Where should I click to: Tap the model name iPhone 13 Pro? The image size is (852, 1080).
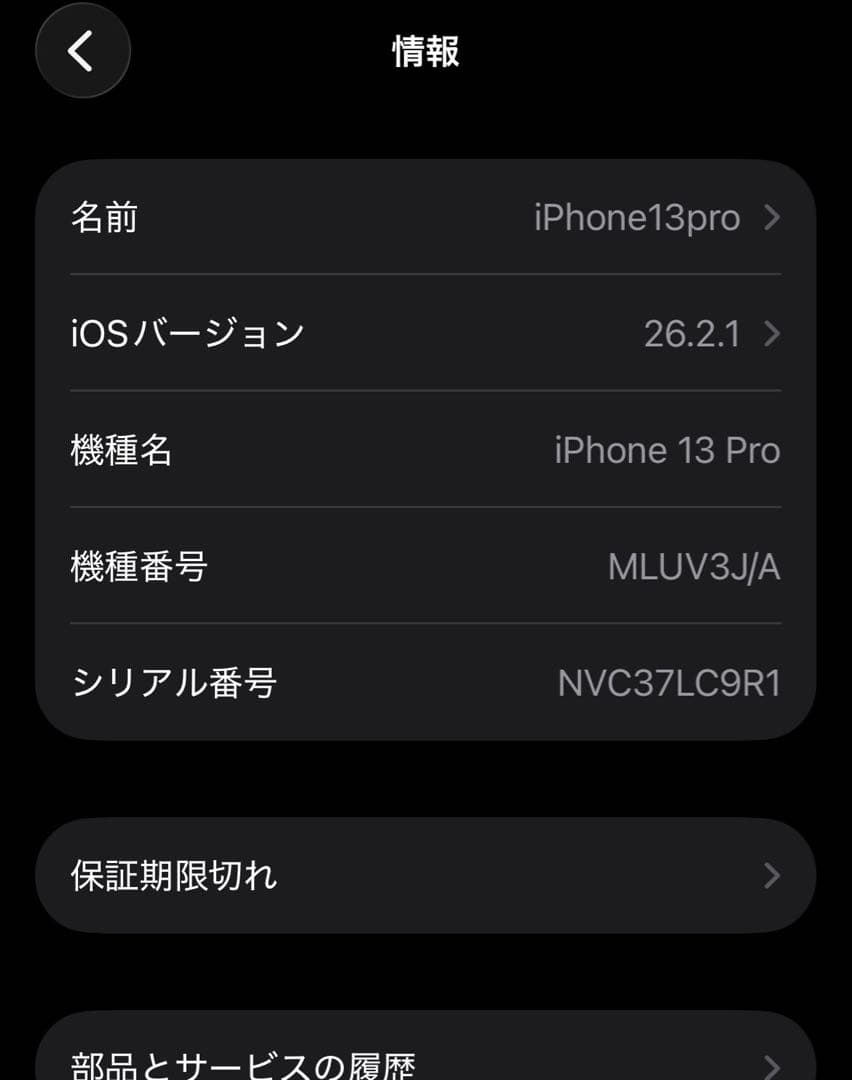[666, 450]
